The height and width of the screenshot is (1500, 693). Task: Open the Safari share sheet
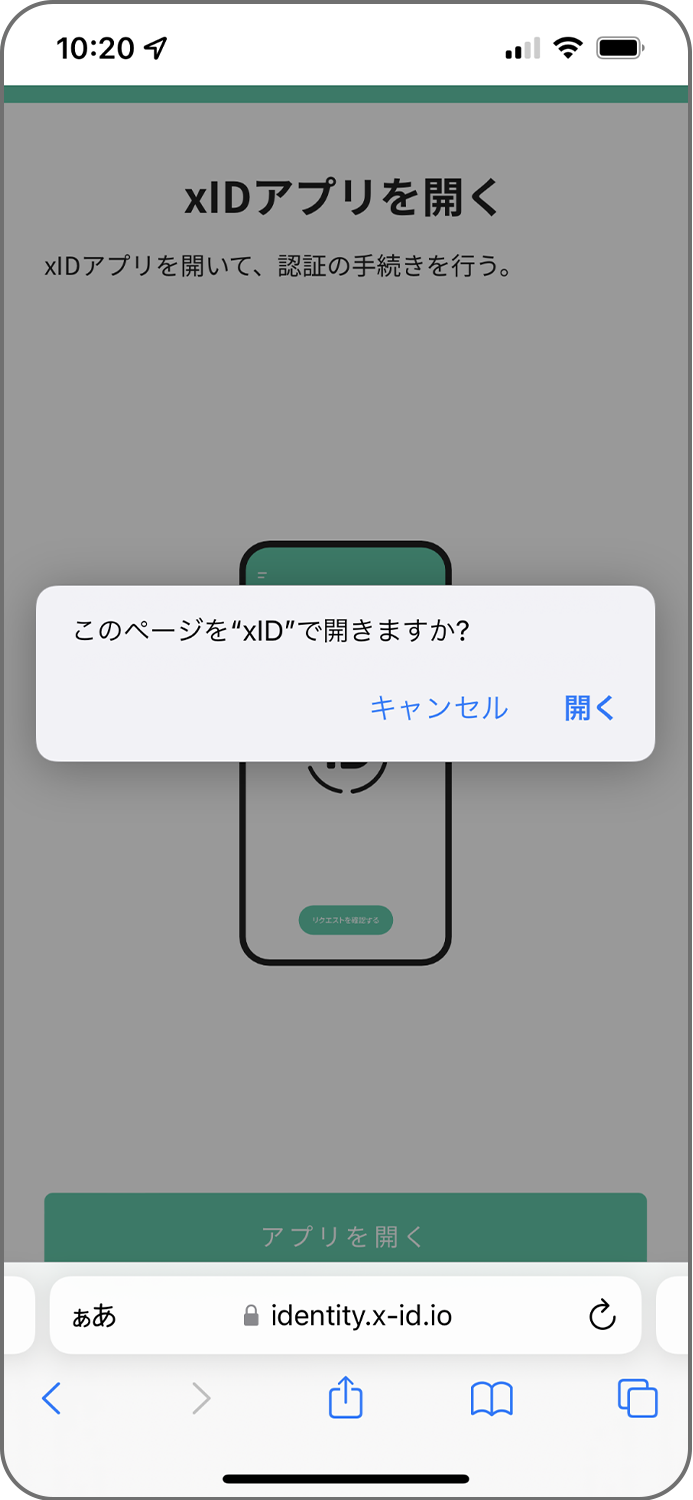(x=345, y=1397)
